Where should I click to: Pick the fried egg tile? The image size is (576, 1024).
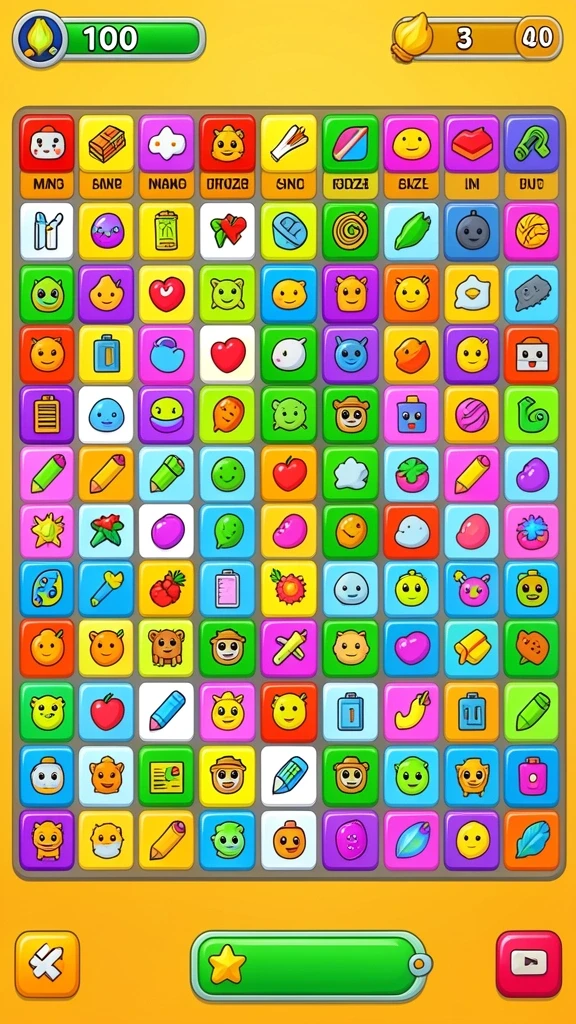tap(472, 294)
